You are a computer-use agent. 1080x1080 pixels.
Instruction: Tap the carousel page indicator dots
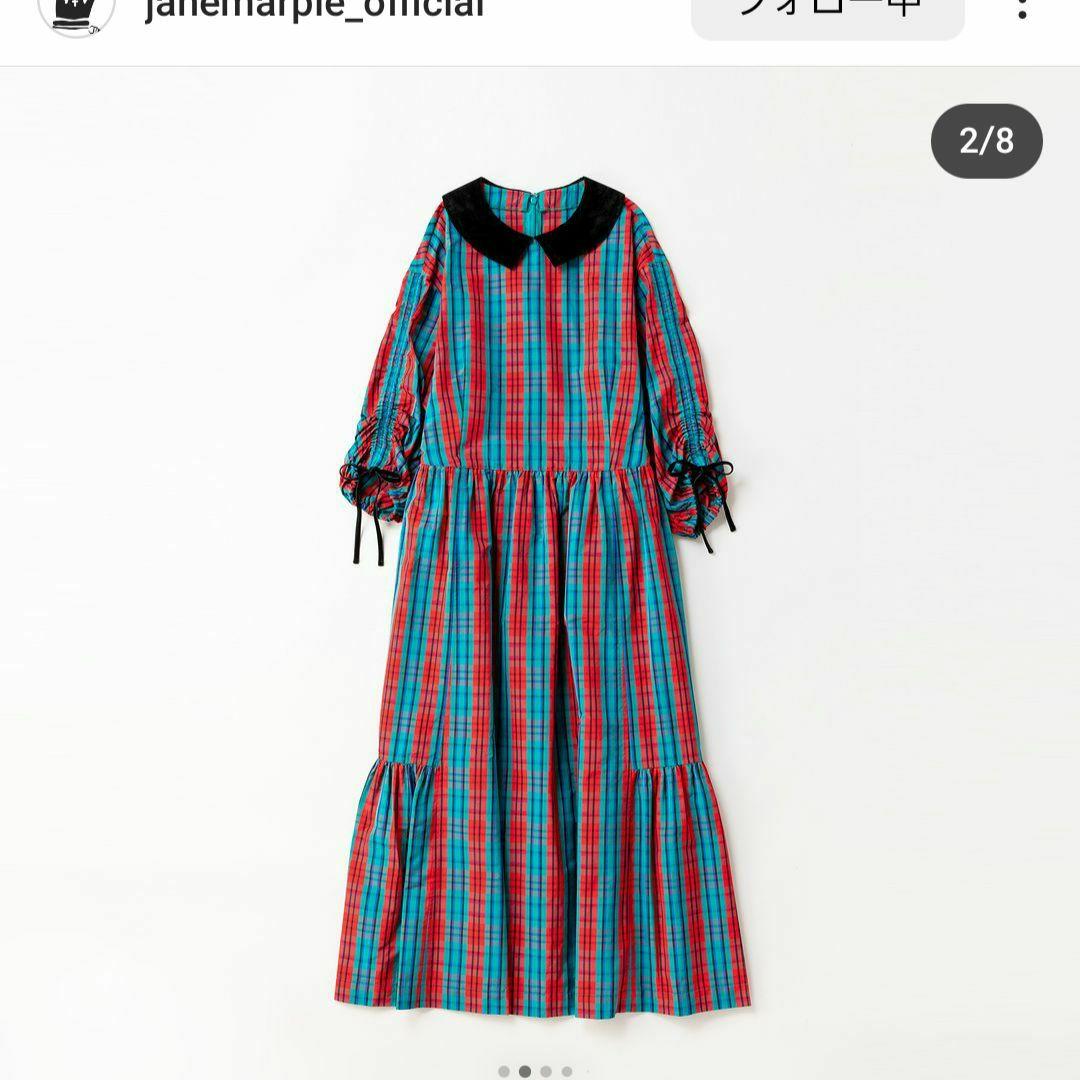[535, 1071]
